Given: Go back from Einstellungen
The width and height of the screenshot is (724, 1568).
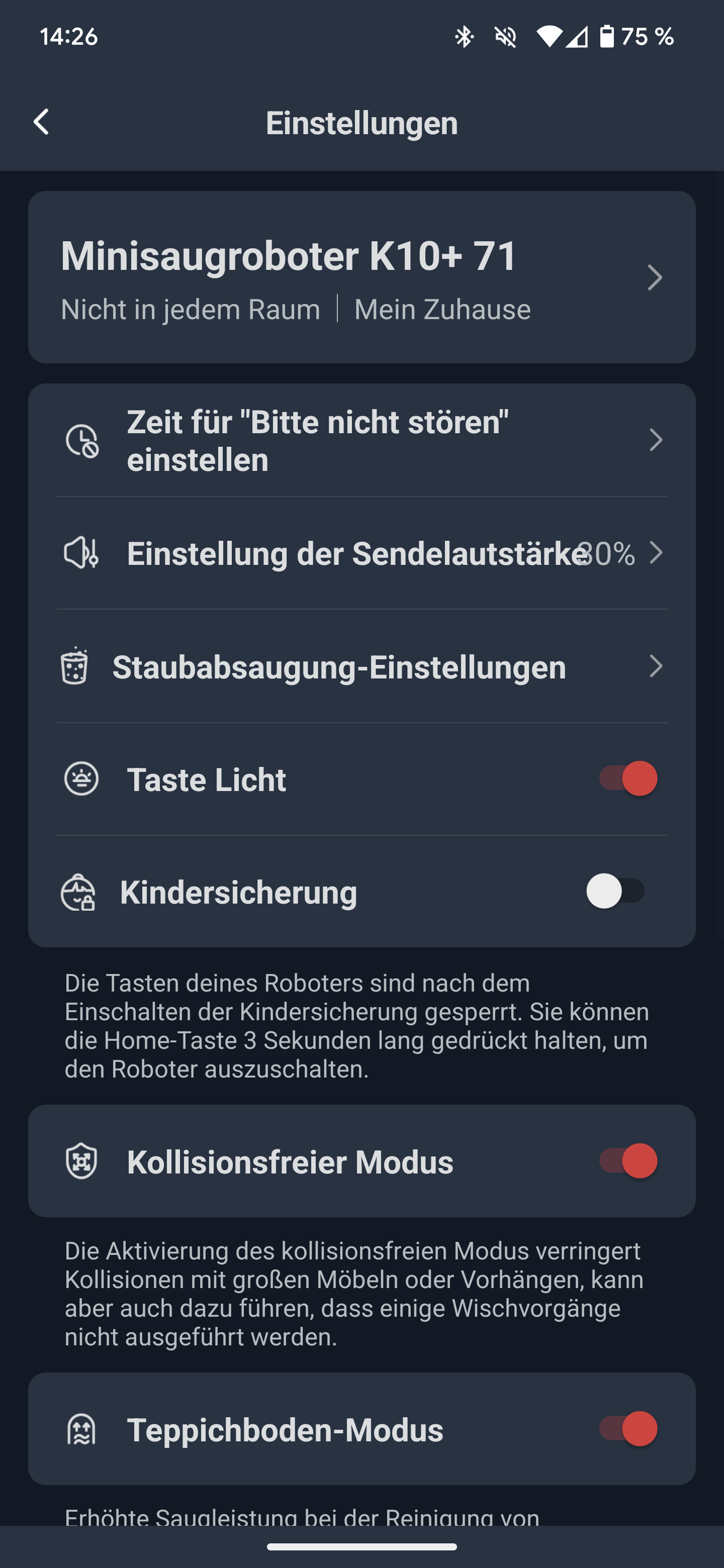Looking at the screenshot, I should pos(41,122).
